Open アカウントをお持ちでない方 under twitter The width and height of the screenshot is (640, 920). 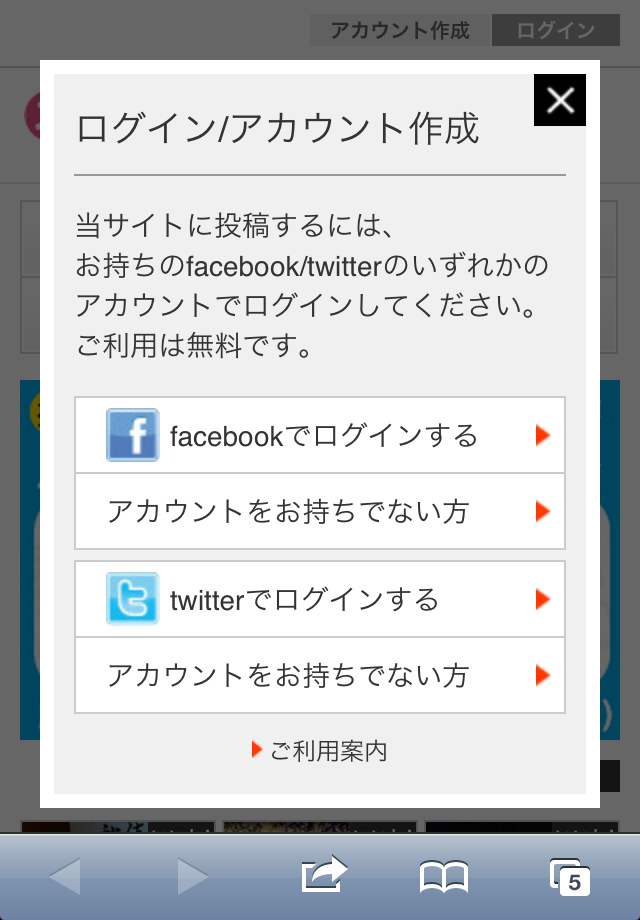[x=320, y=676]
